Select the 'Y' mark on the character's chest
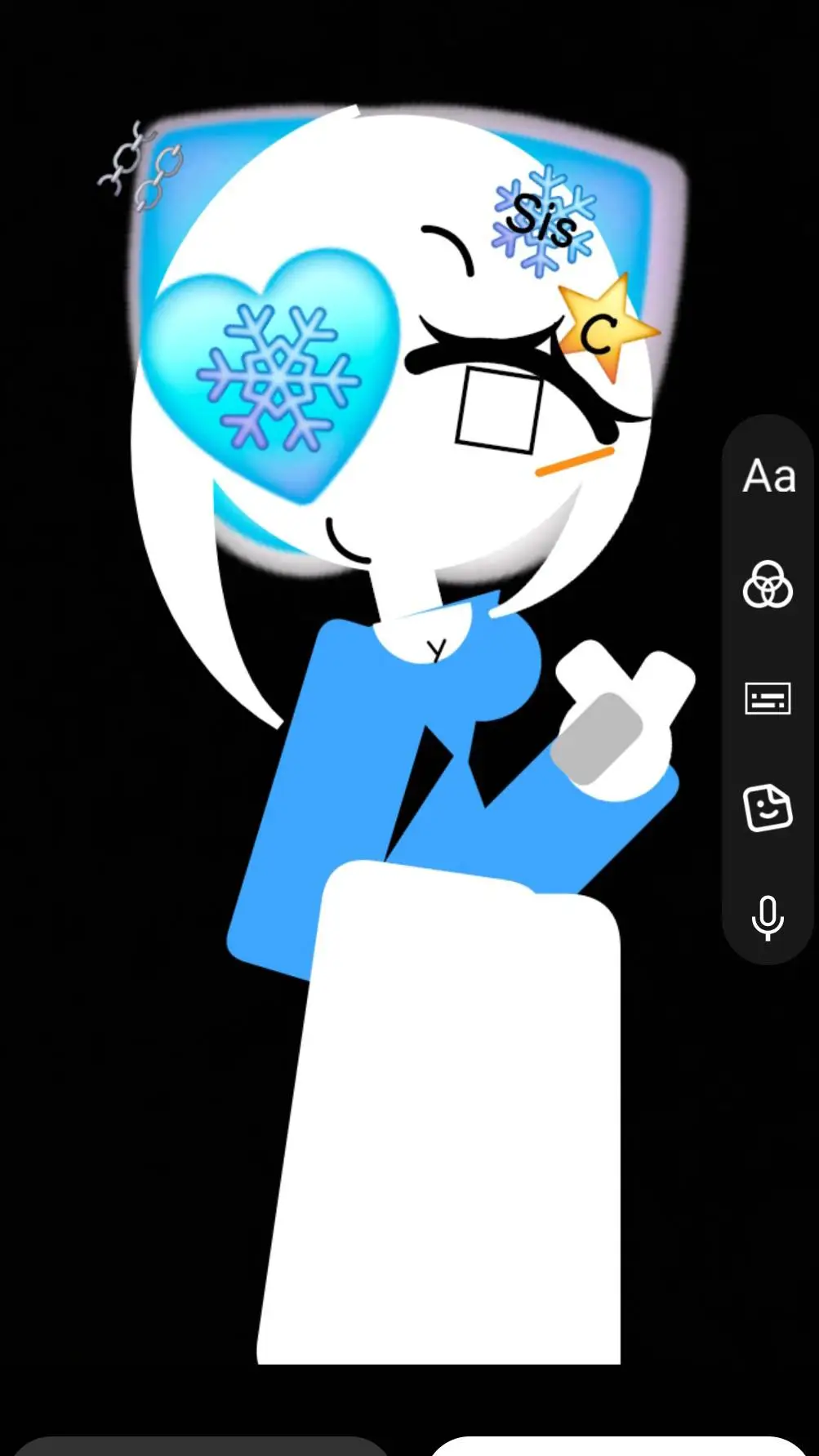Image resolution: width=819 pixels, height=1456 pixels. point(434,648)
